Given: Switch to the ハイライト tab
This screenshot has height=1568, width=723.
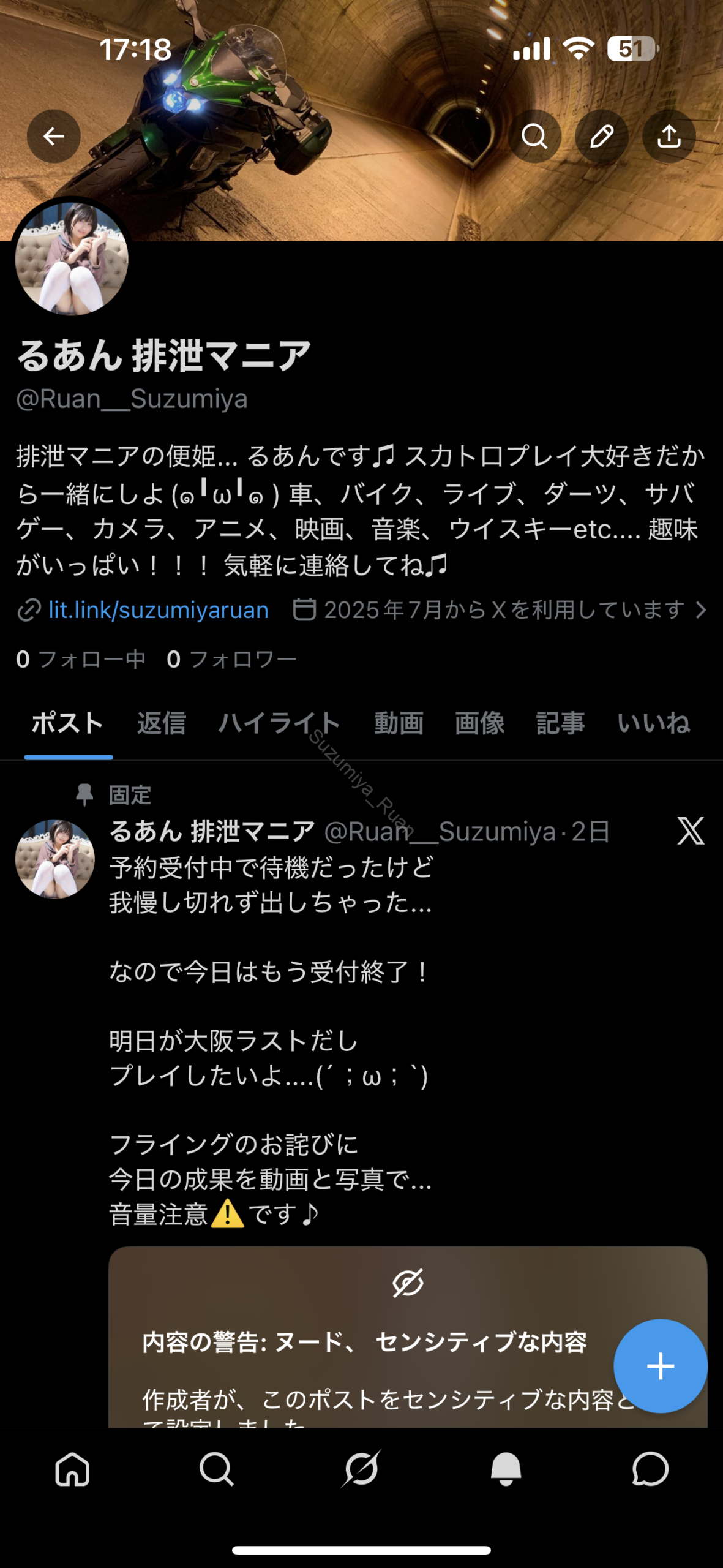Looking at the screenshot, I should (x=279, y=723).
